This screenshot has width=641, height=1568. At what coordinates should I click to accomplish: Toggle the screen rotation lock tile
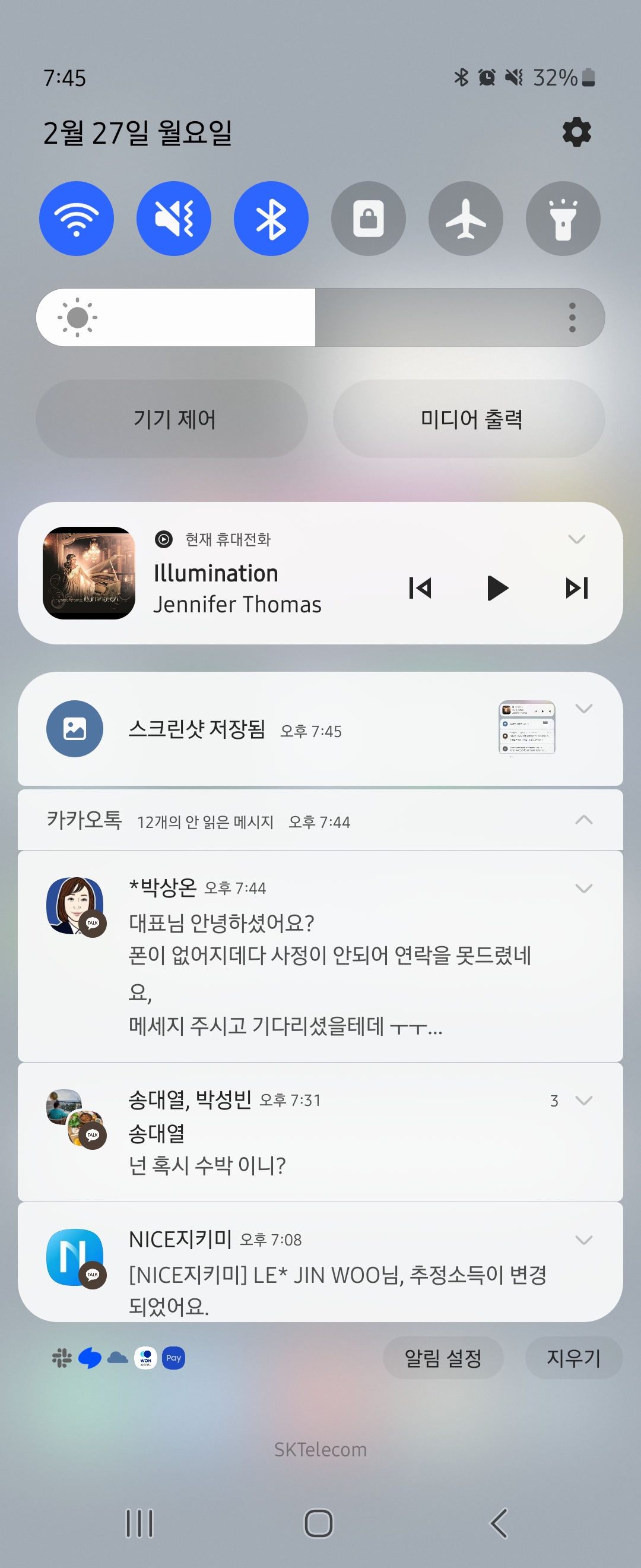coord(368,219)
